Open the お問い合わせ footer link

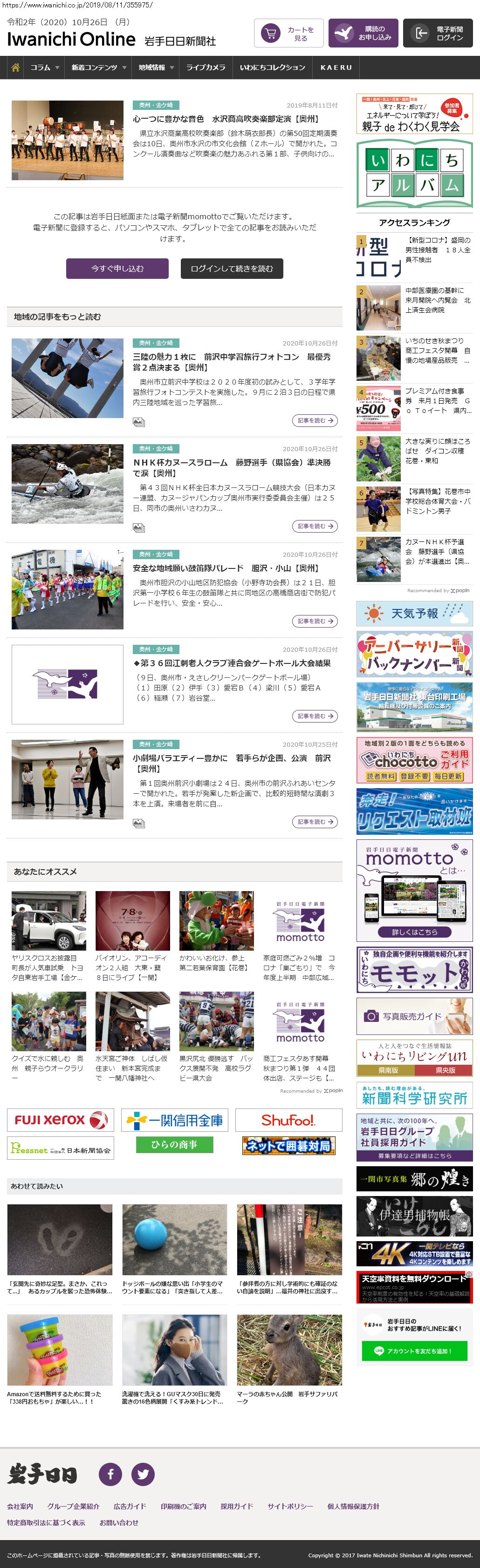[119, 1522]
